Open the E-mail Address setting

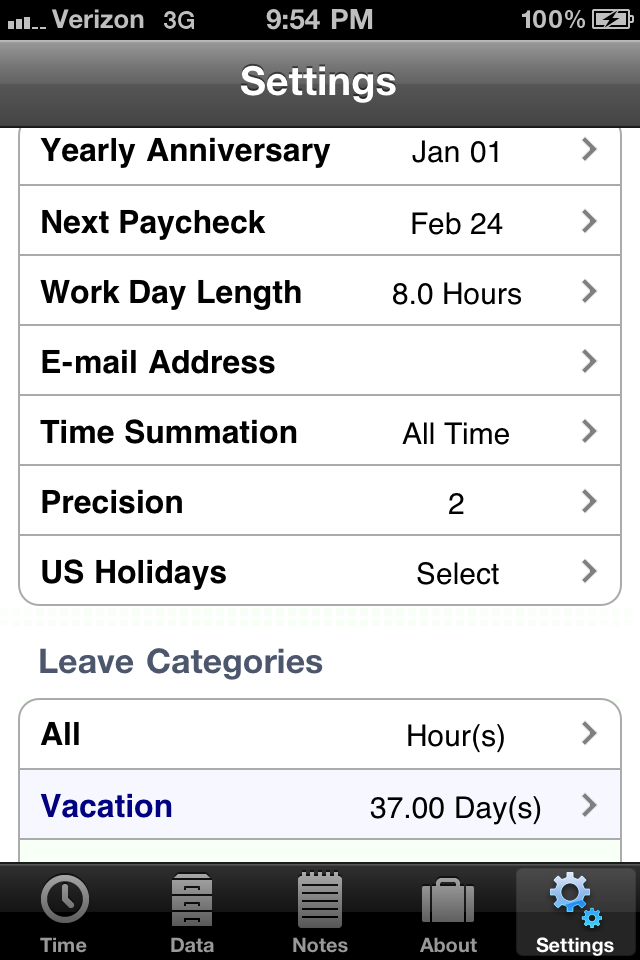click(x=320, y=362)
